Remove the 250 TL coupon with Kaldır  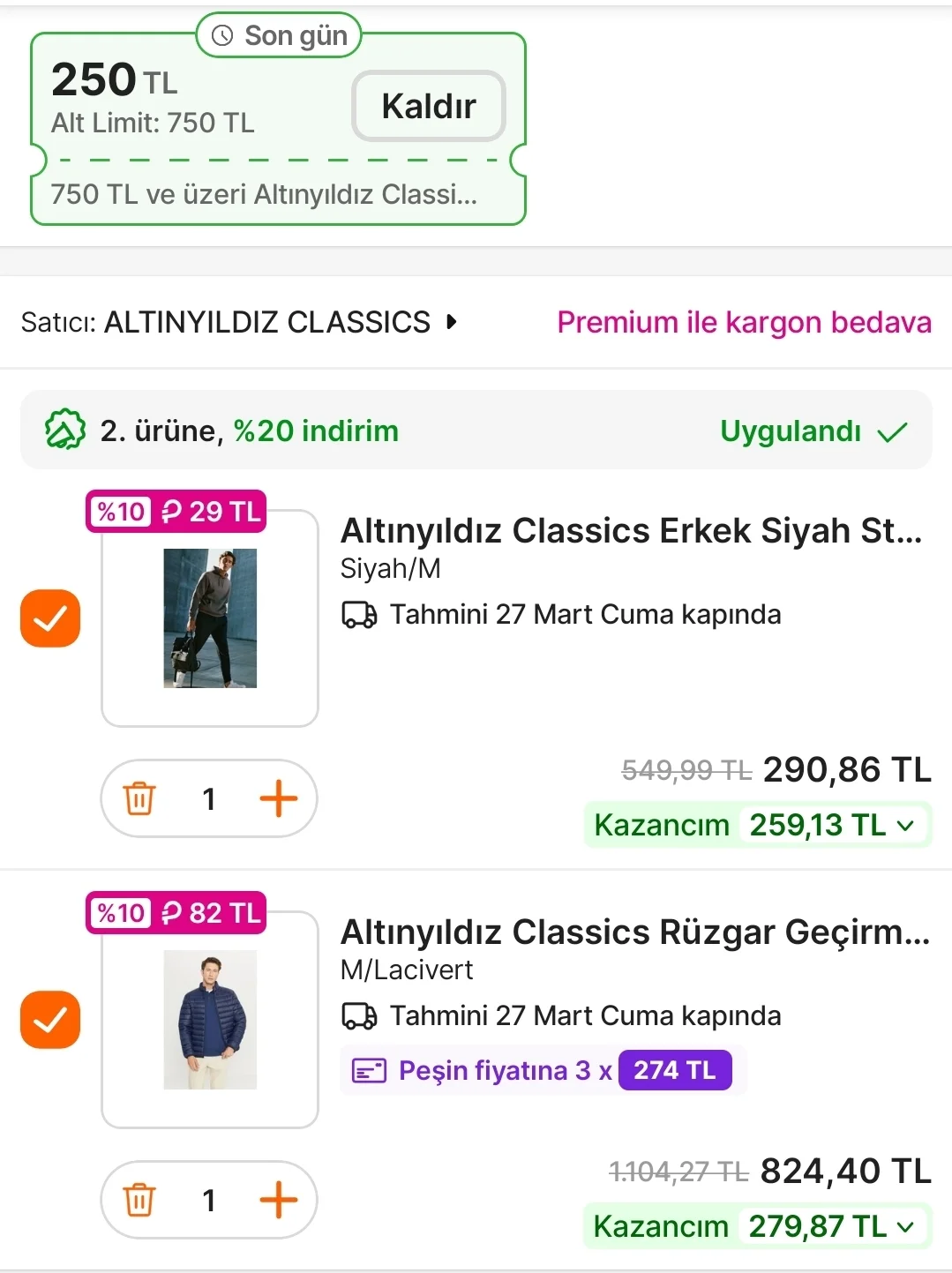click(429, 106)
